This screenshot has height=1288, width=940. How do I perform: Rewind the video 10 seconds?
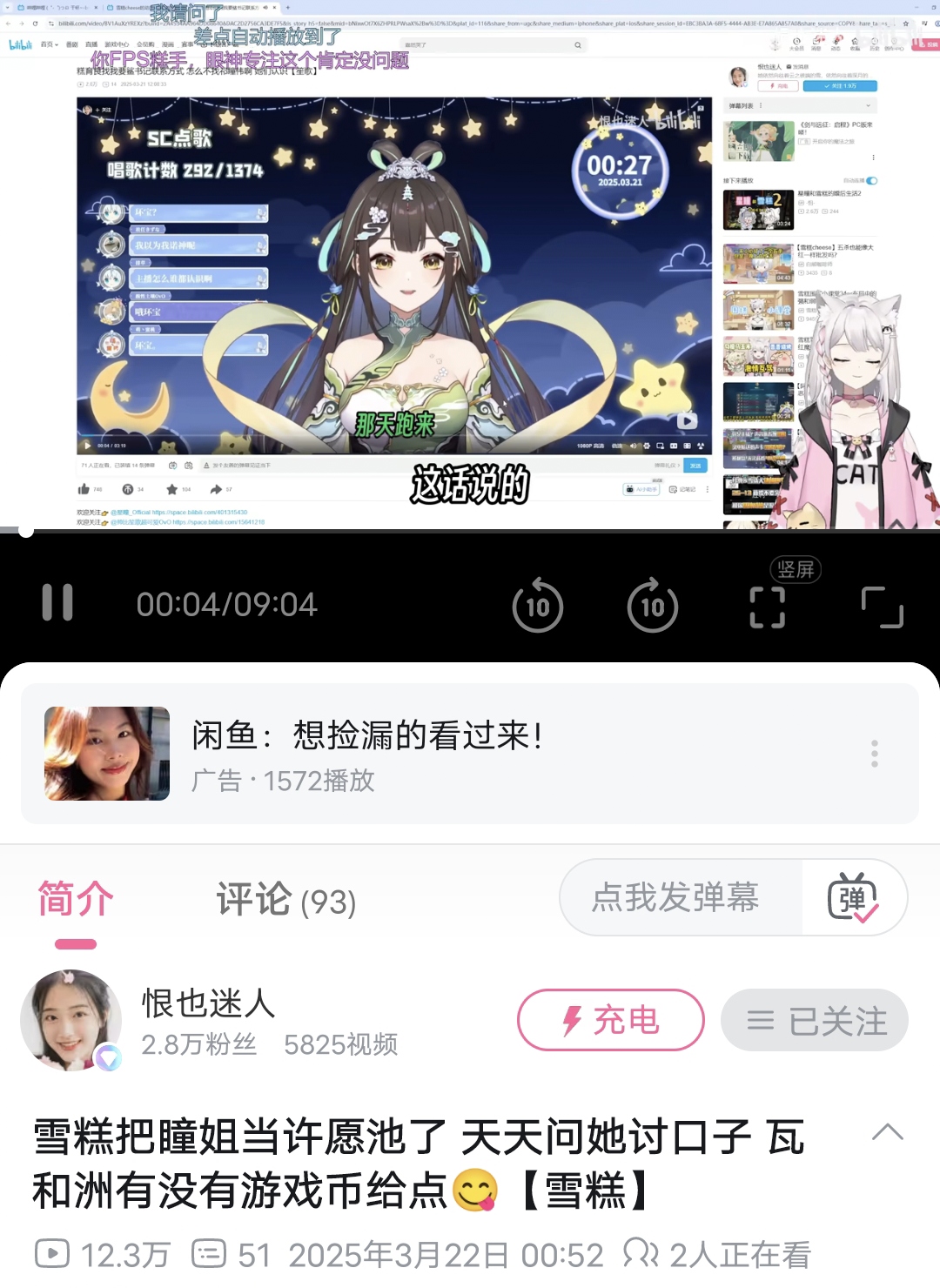tap(537, 606)
